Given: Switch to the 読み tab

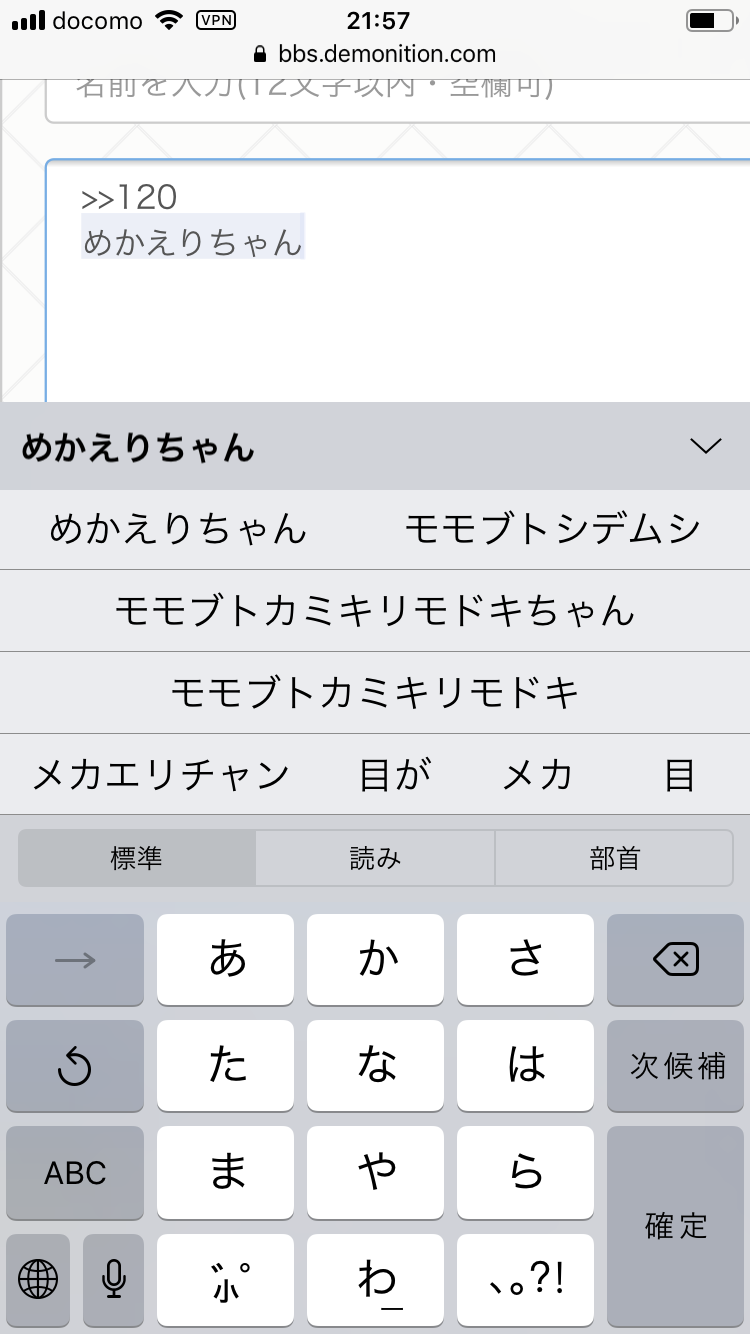Looking at the screenshot, I should pos(375,858).
